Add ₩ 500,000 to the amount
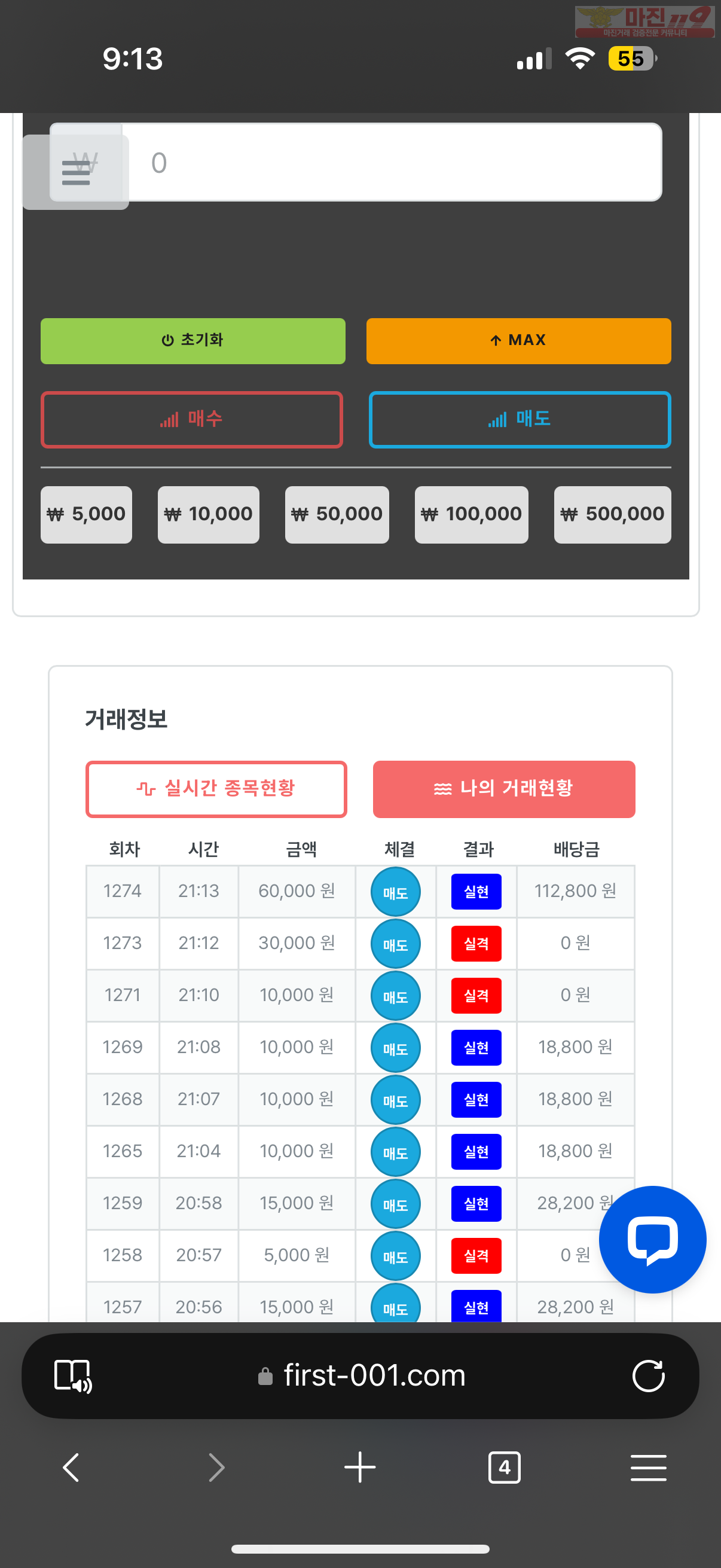 pos(612,514)
